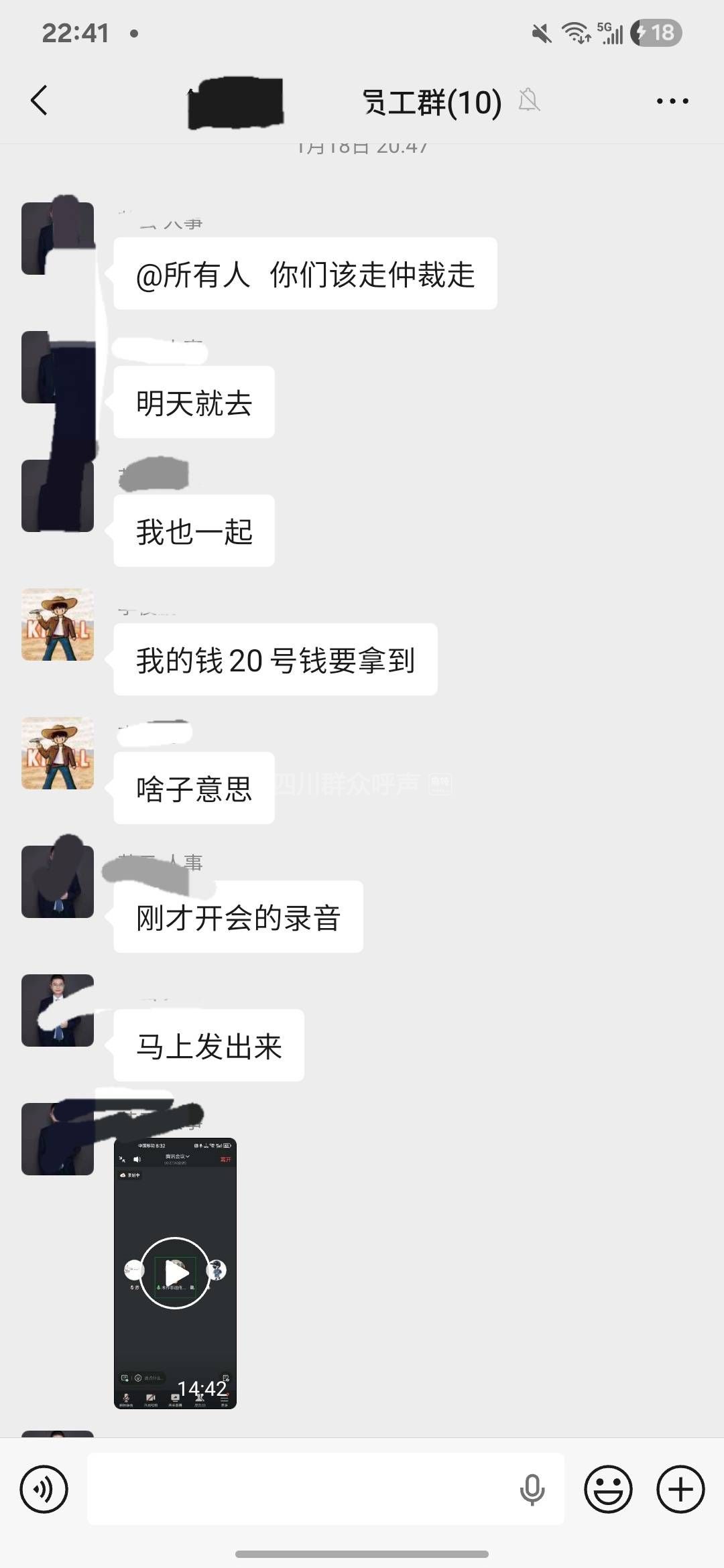724x1568 pixels.
Task: Open avatar of sender of "@所有人 你们该走仲裁走"
Action: pos(58,239)
